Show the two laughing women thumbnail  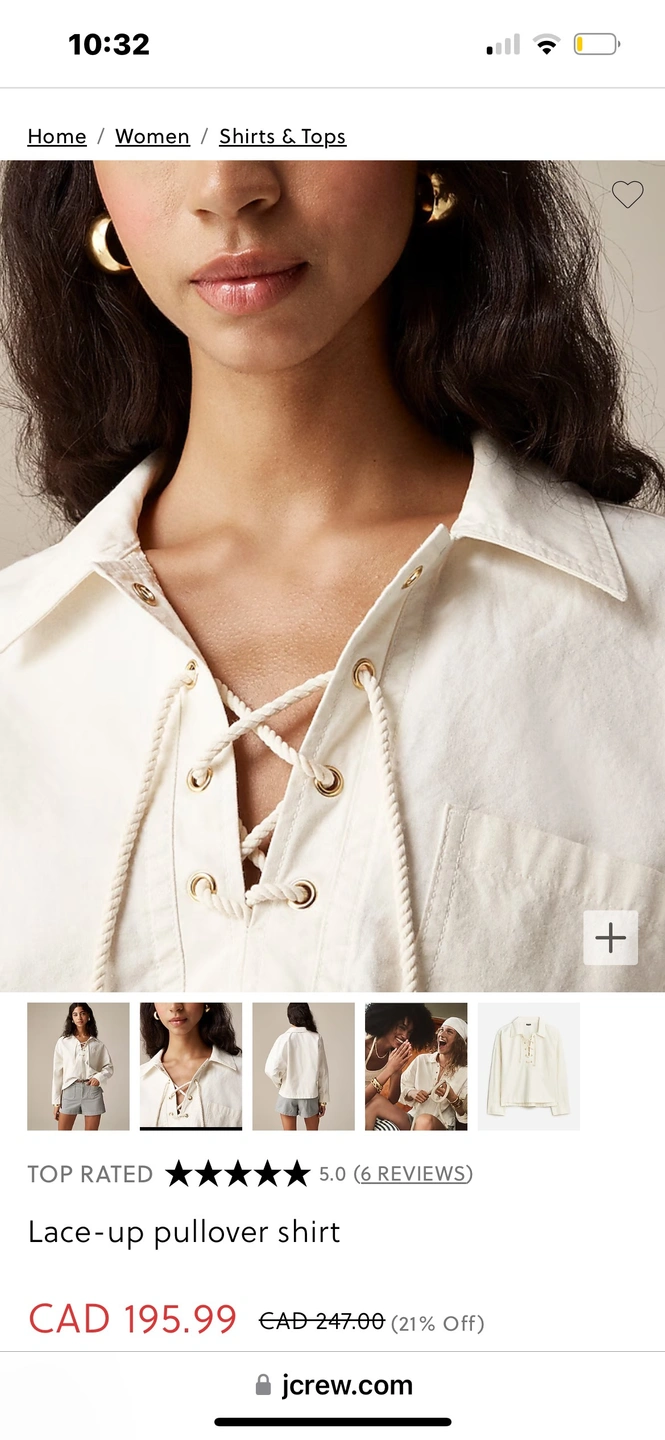click(416, 1066)
